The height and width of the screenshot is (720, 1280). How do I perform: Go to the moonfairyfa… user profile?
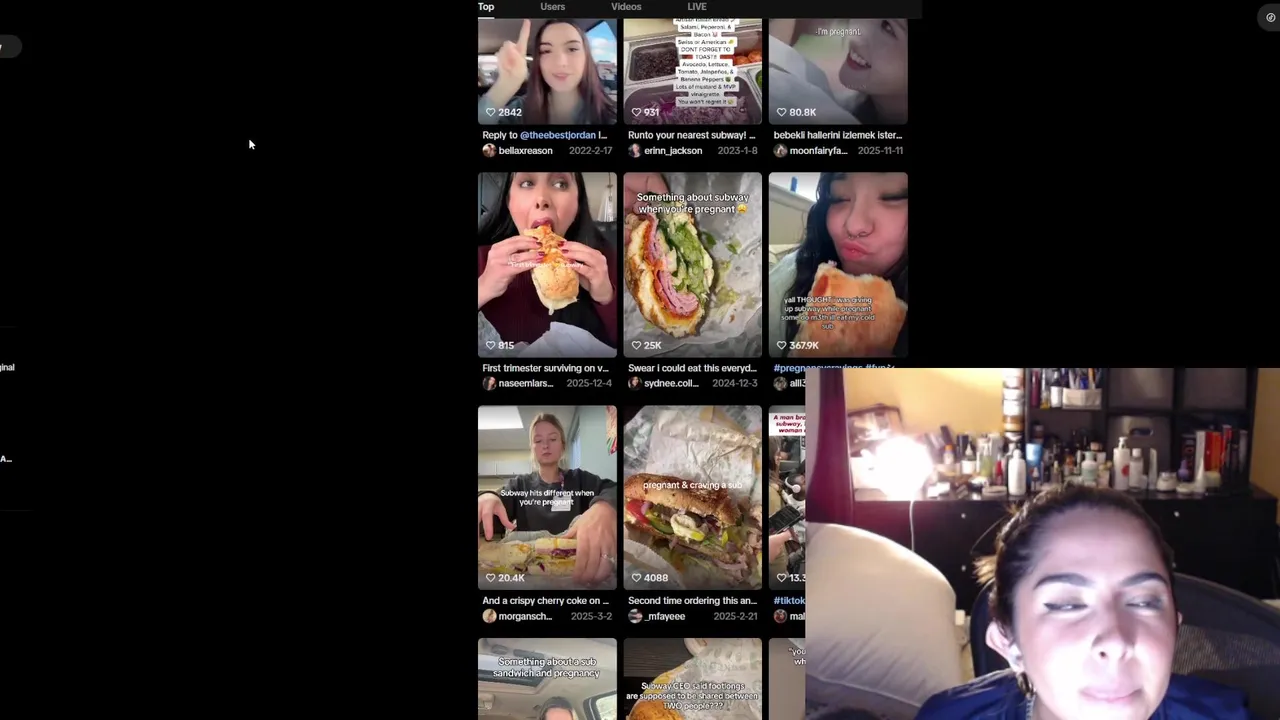click(x=817, y=151)
